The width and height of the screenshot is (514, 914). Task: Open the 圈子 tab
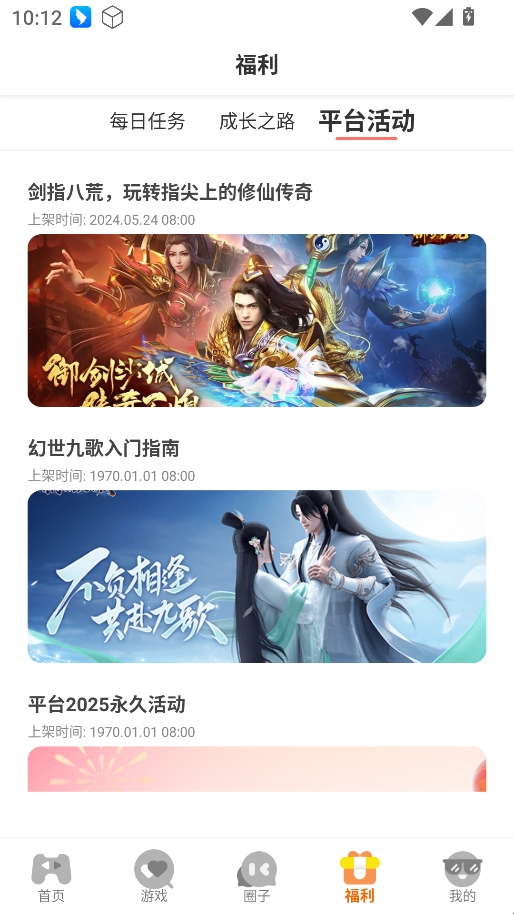point(257,877)
